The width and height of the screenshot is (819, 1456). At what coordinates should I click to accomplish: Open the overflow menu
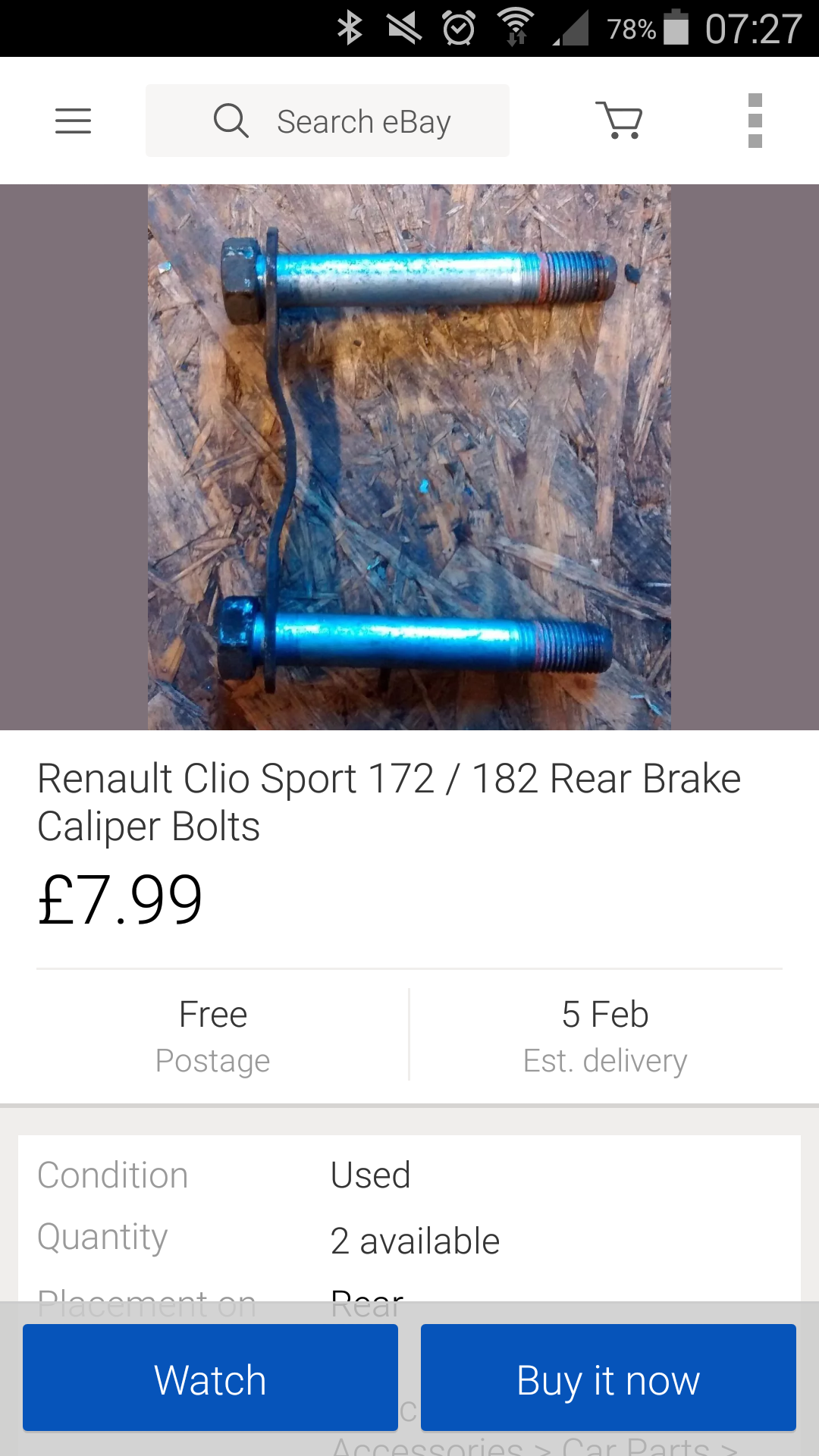point(755,121)
